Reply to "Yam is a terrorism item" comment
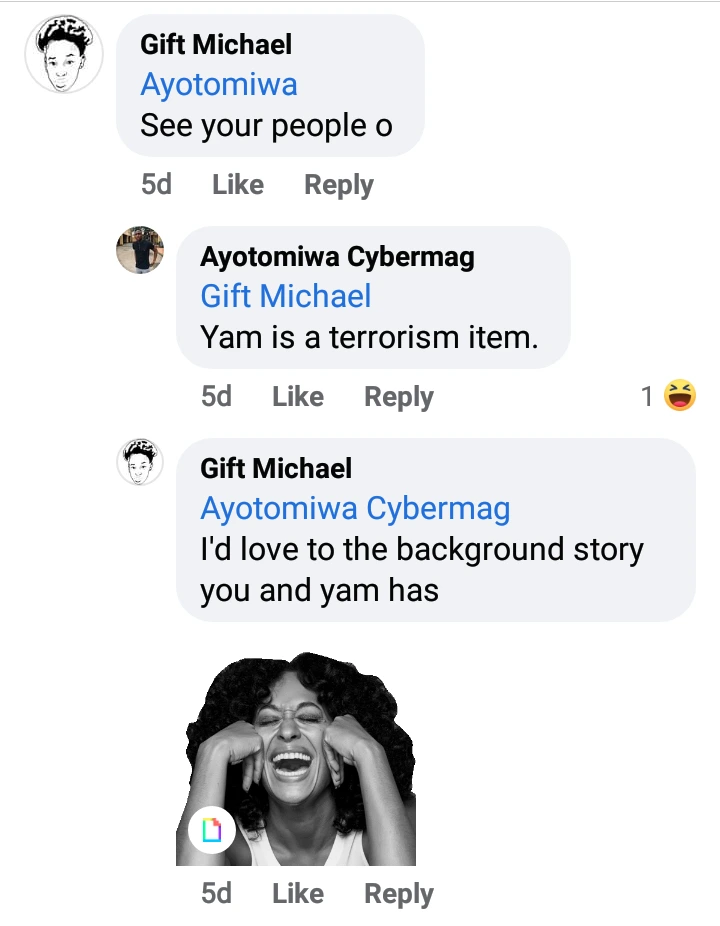720x926 pixels. [399, 397]
